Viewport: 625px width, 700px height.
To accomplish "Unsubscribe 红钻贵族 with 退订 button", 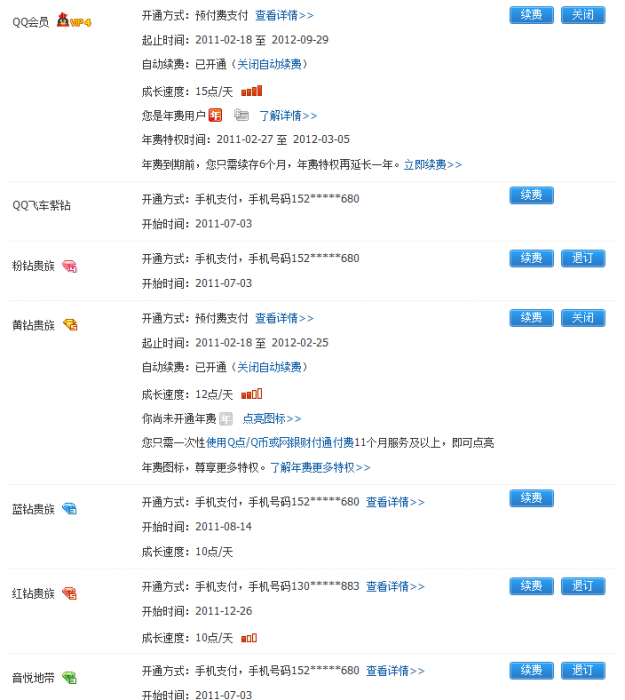I will point(583,586).
